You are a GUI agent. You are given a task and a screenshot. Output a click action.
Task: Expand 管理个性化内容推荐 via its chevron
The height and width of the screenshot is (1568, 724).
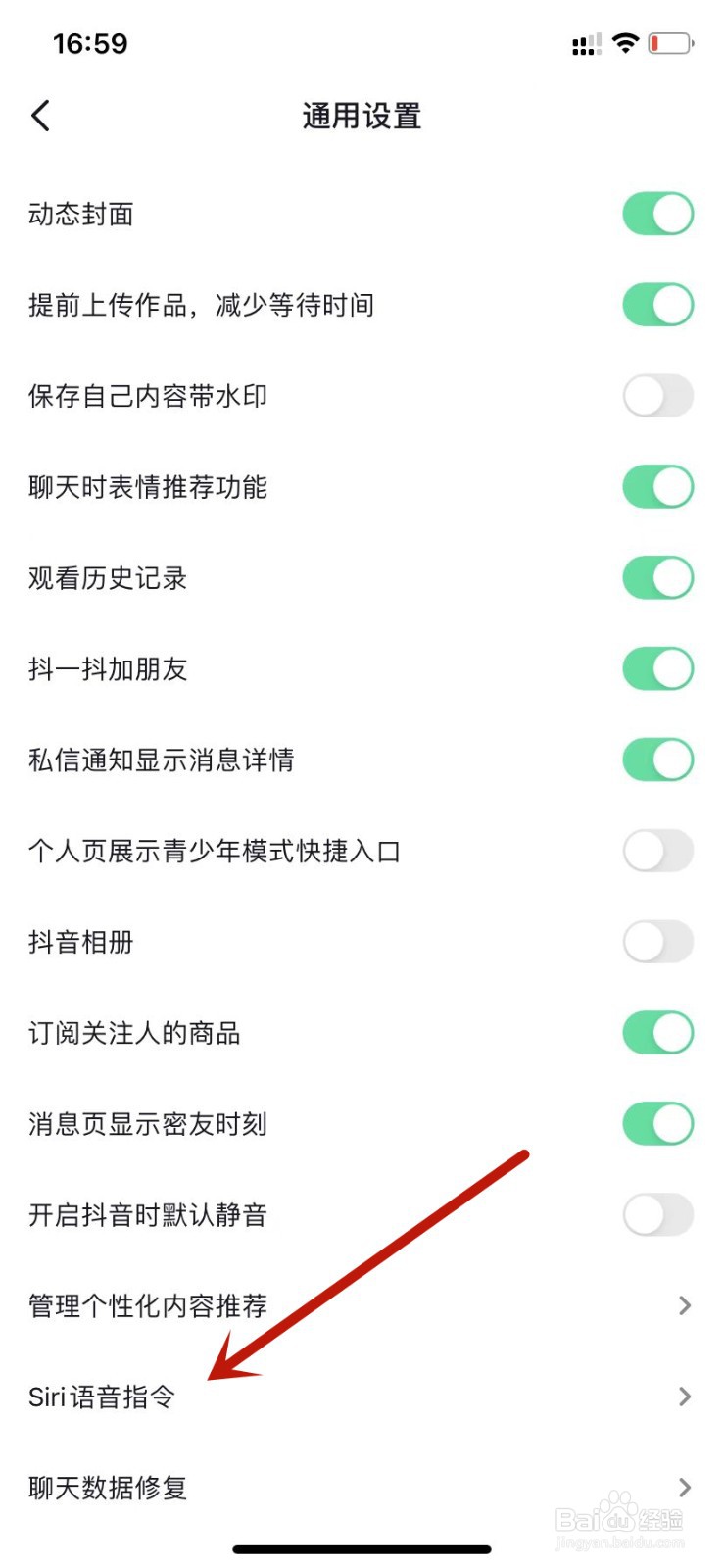[683, 1304]
